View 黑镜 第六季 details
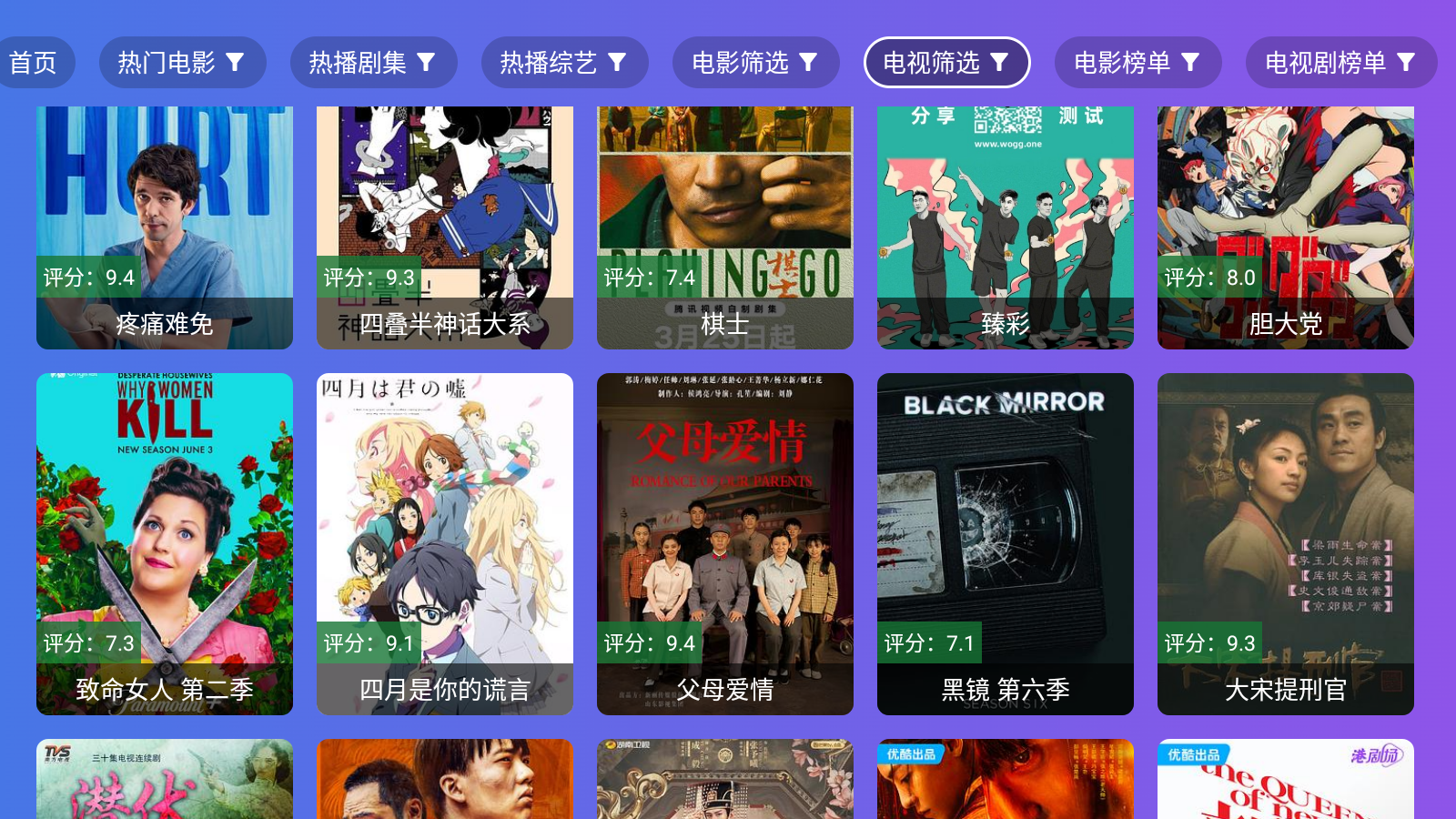1456x819 pixels. (1006, 543)
